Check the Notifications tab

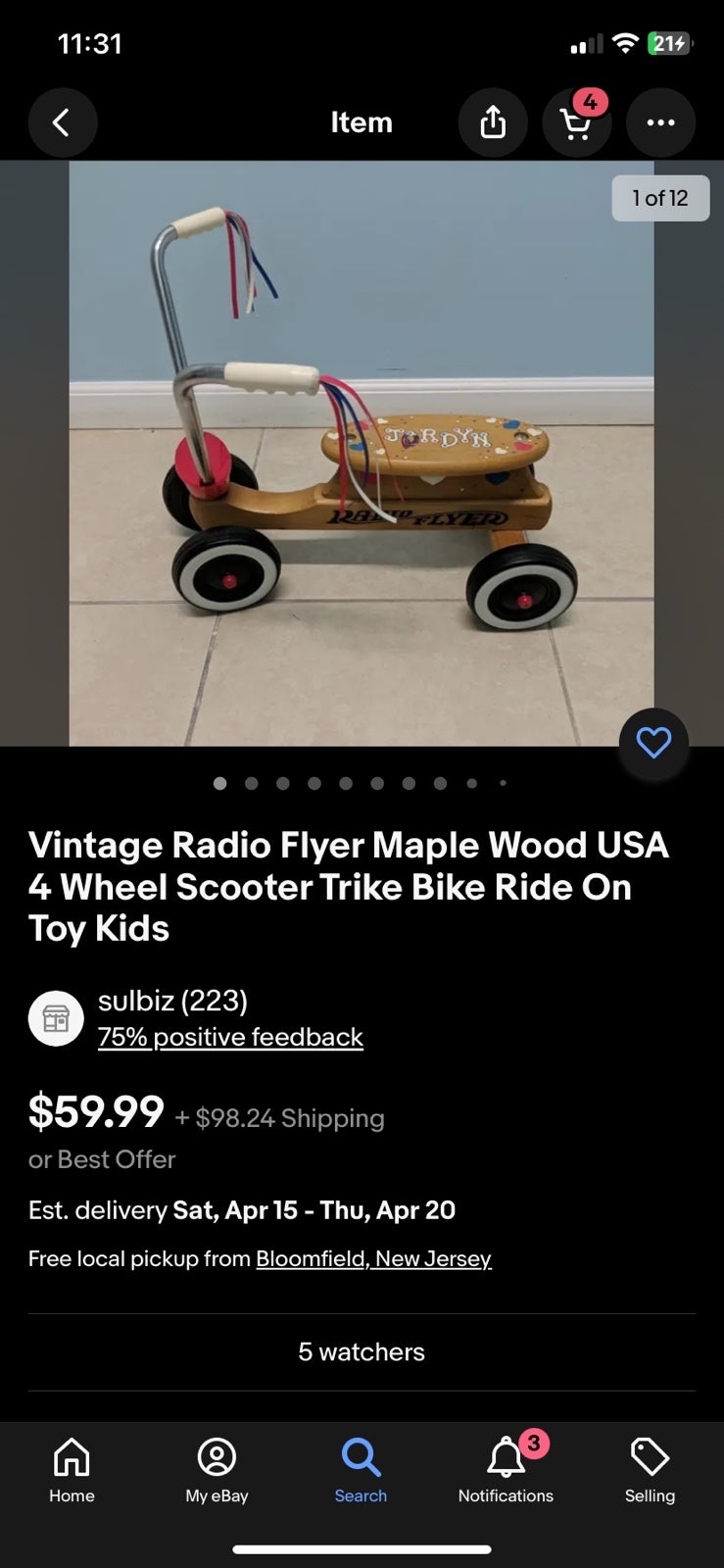point(506,1470)
